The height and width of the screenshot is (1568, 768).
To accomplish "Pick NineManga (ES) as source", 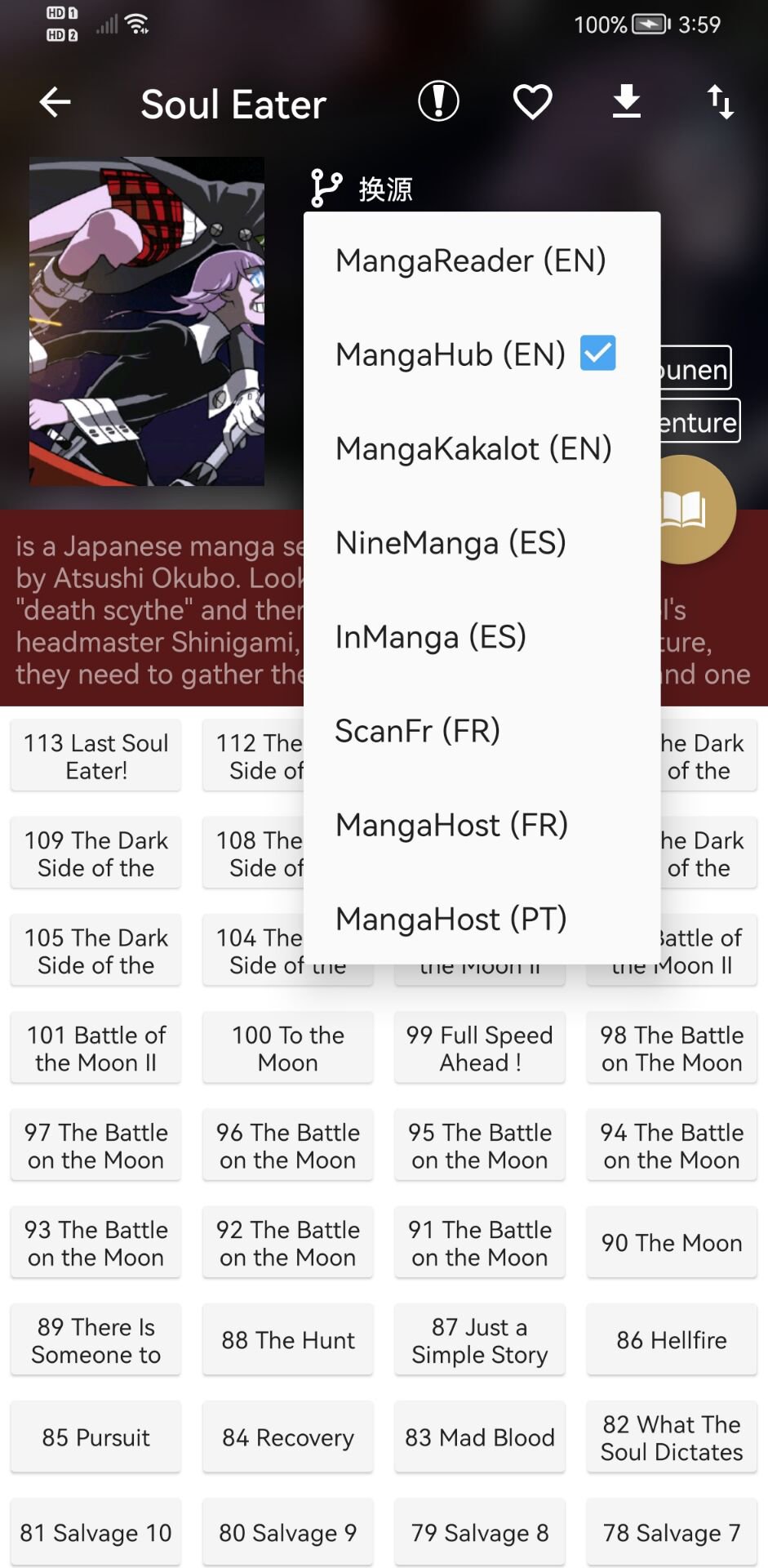I will pyautogui.click(x=451, y=542).
